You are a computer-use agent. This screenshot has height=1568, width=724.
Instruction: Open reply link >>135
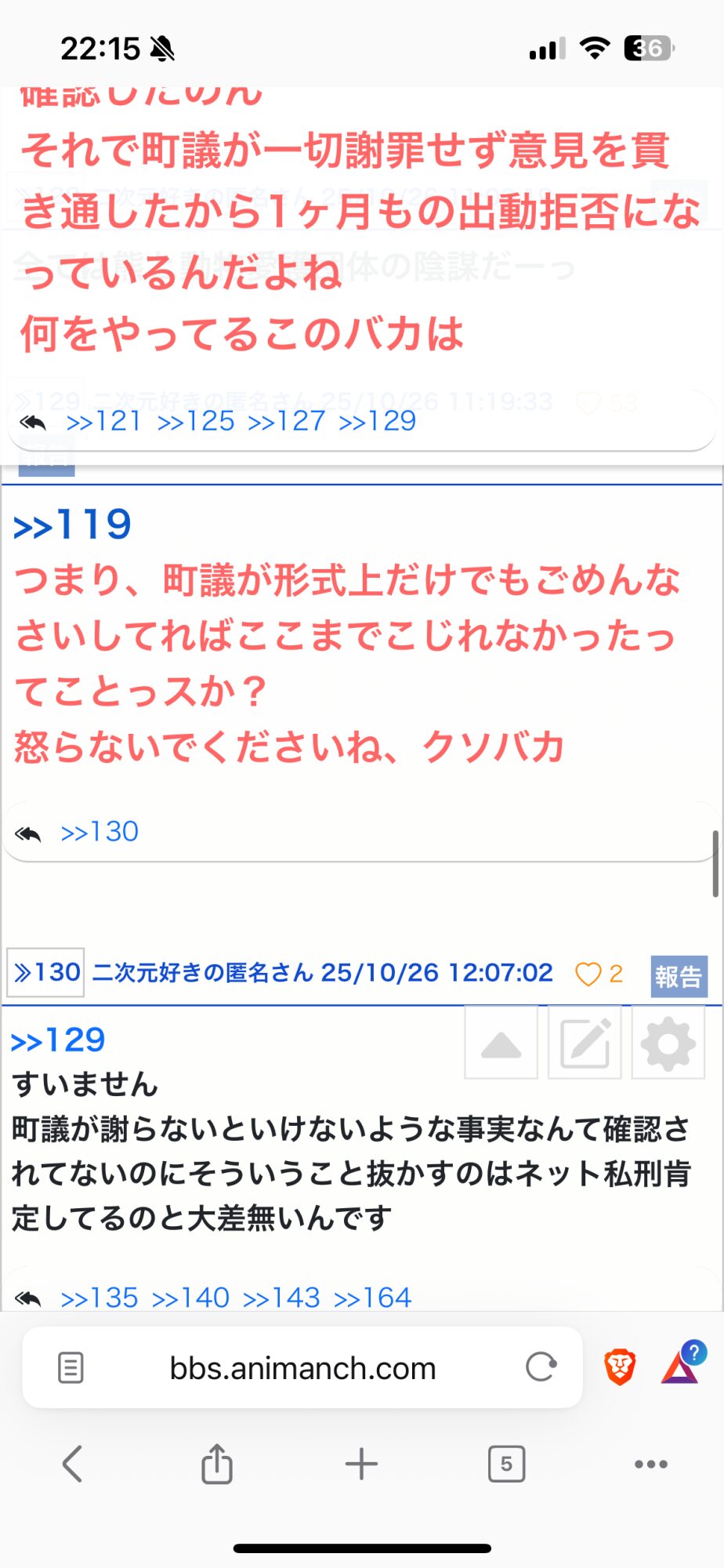(x=100, y=1298)
